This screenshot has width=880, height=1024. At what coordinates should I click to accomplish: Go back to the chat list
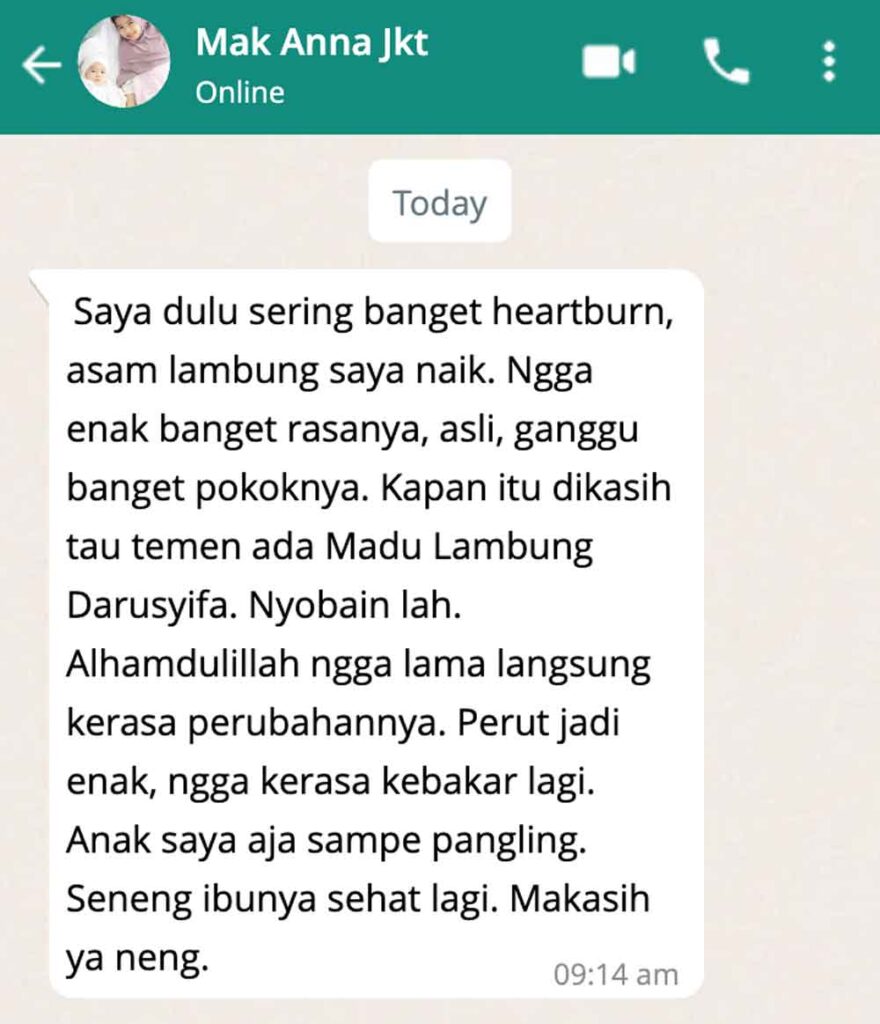coord(41,66)
